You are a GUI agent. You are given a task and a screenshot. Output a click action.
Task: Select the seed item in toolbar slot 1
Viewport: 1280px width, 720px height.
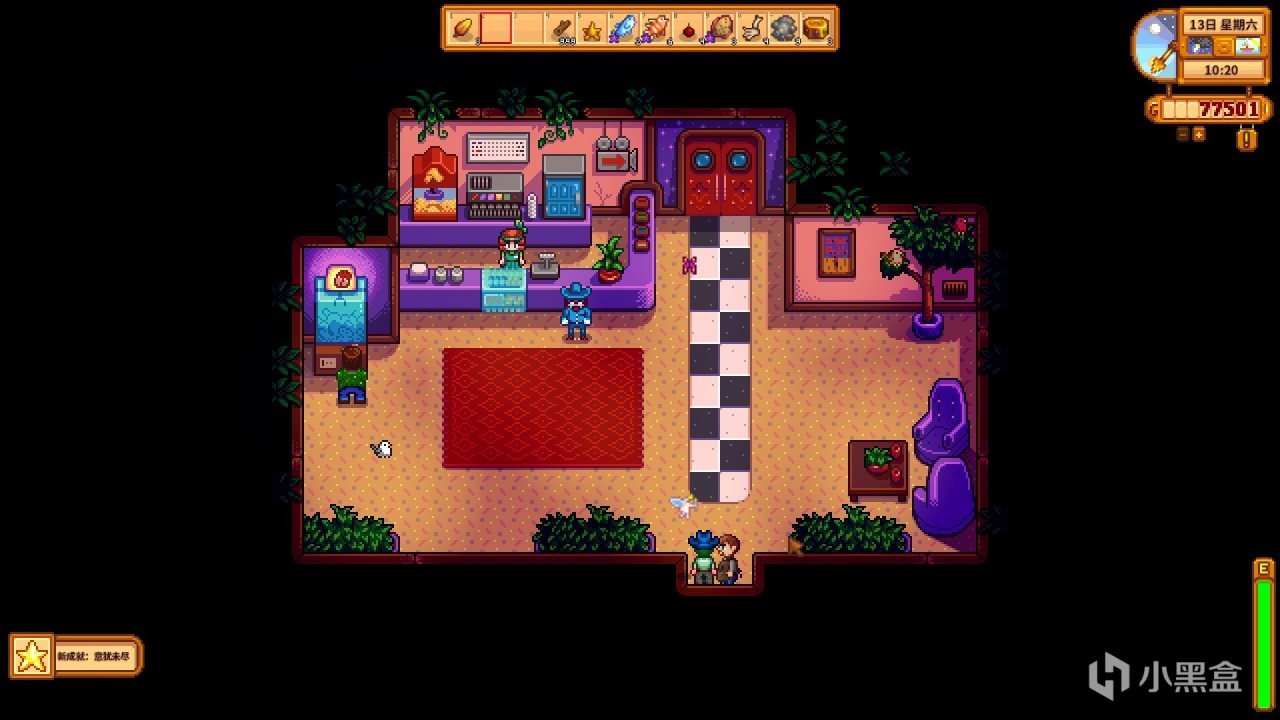pos(464,28)
